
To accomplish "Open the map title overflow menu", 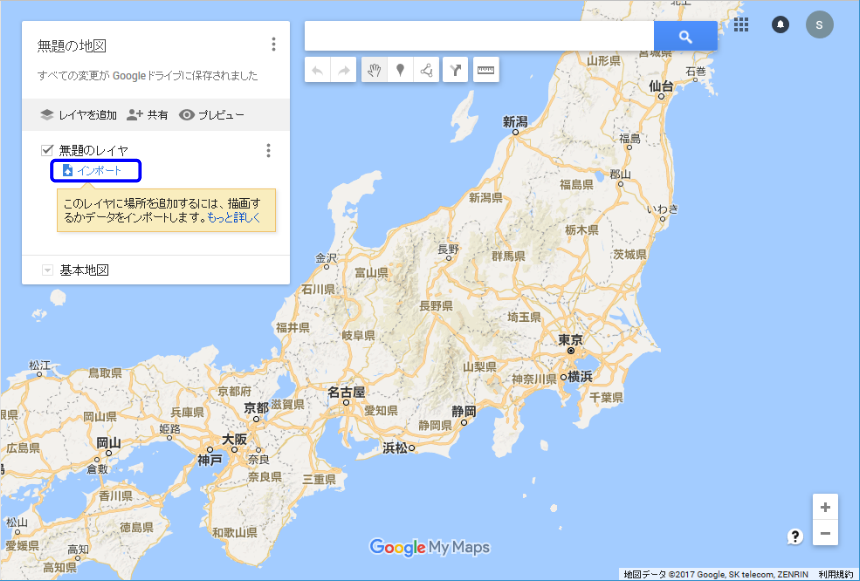I will point(273,45).
